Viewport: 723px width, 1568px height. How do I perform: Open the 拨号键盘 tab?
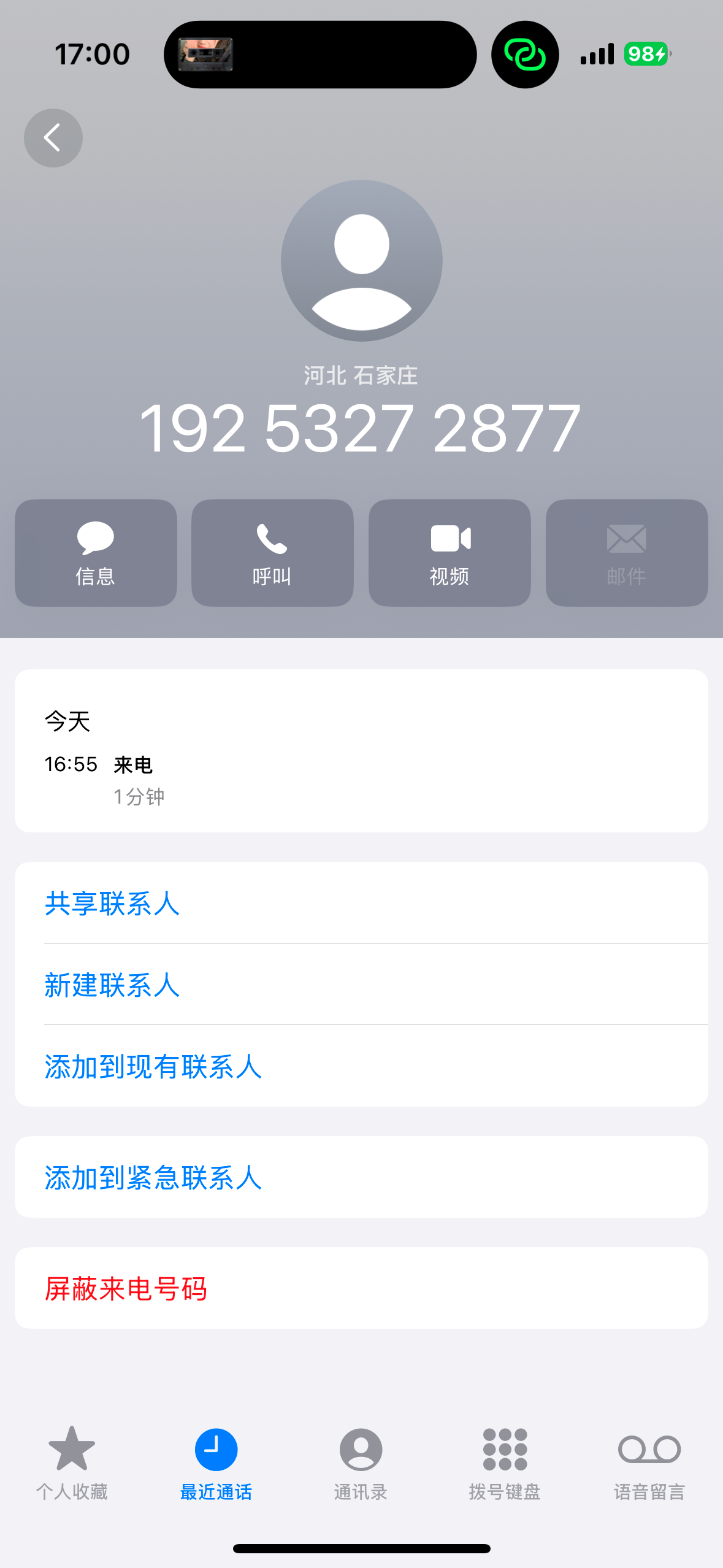(505, 1462)
